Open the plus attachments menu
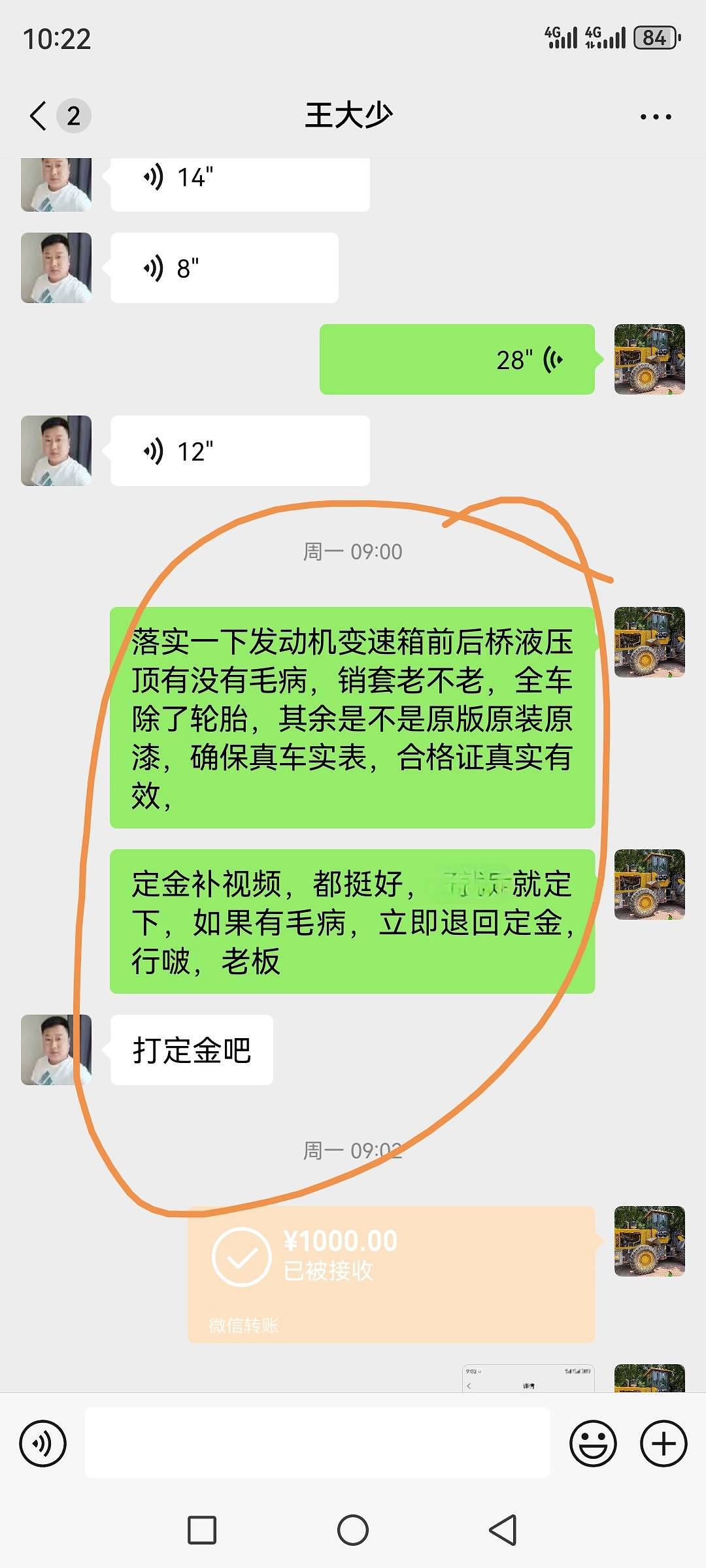 [664, 1443]
